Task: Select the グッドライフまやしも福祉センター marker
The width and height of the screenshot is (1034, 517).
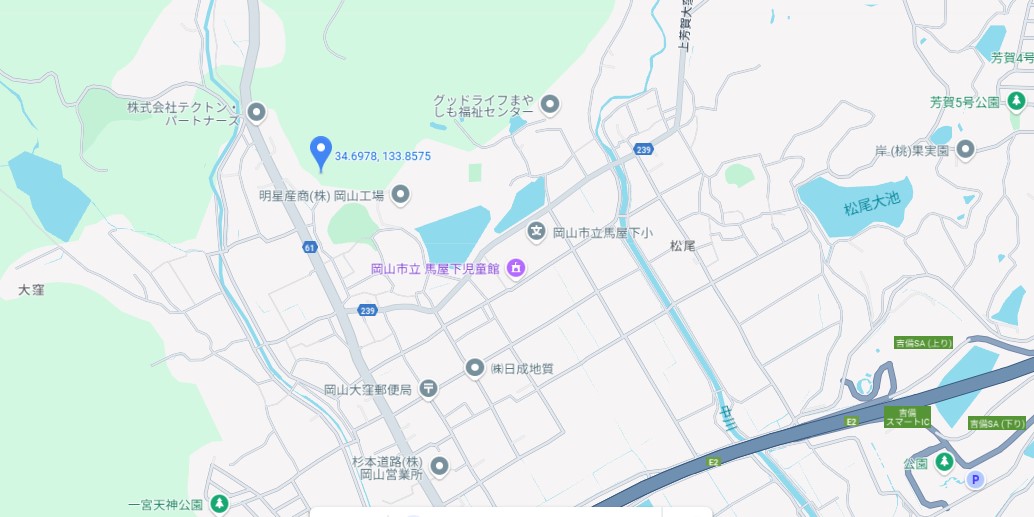Action: [549, 104]
